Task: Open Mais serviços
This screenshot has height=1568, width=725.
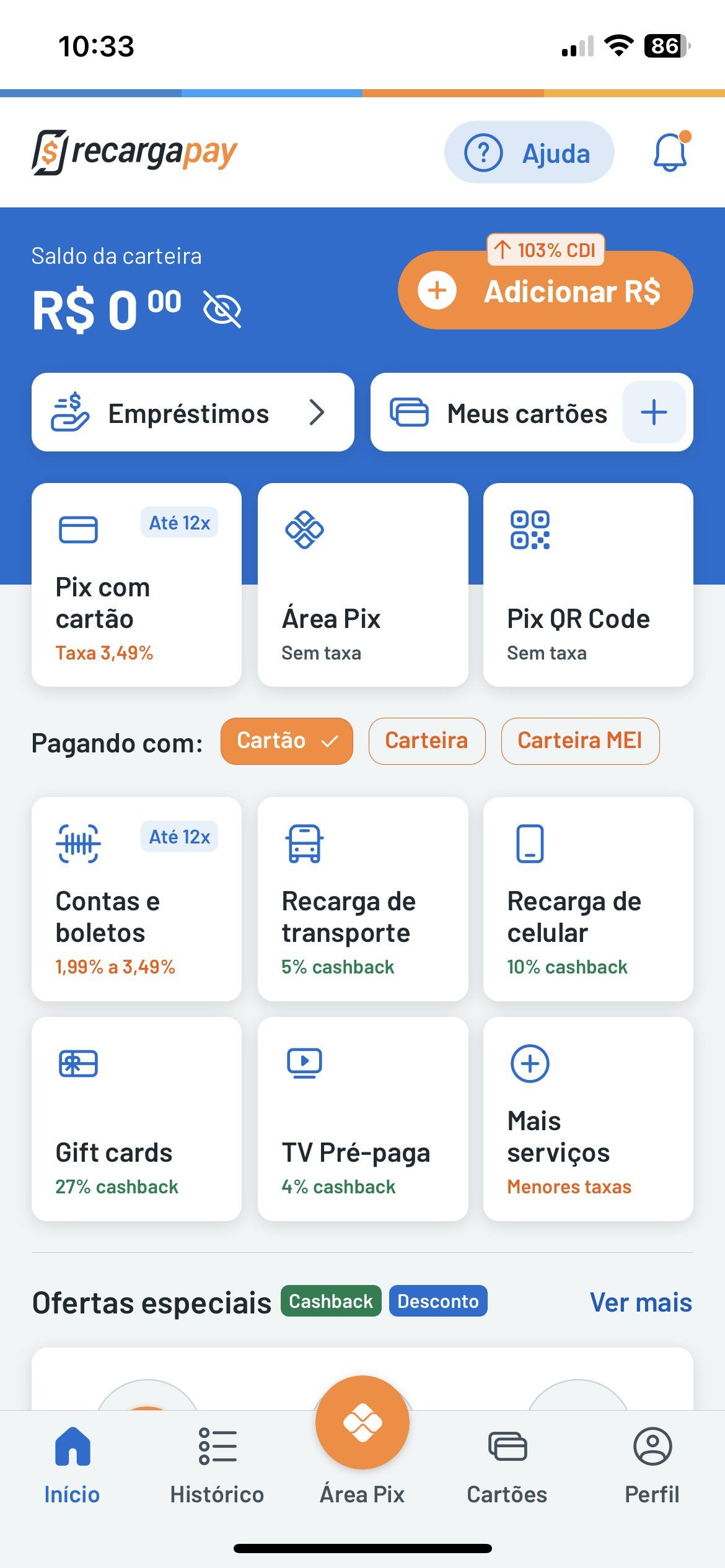Action: pyautogui.click(x=588, y=1119)
